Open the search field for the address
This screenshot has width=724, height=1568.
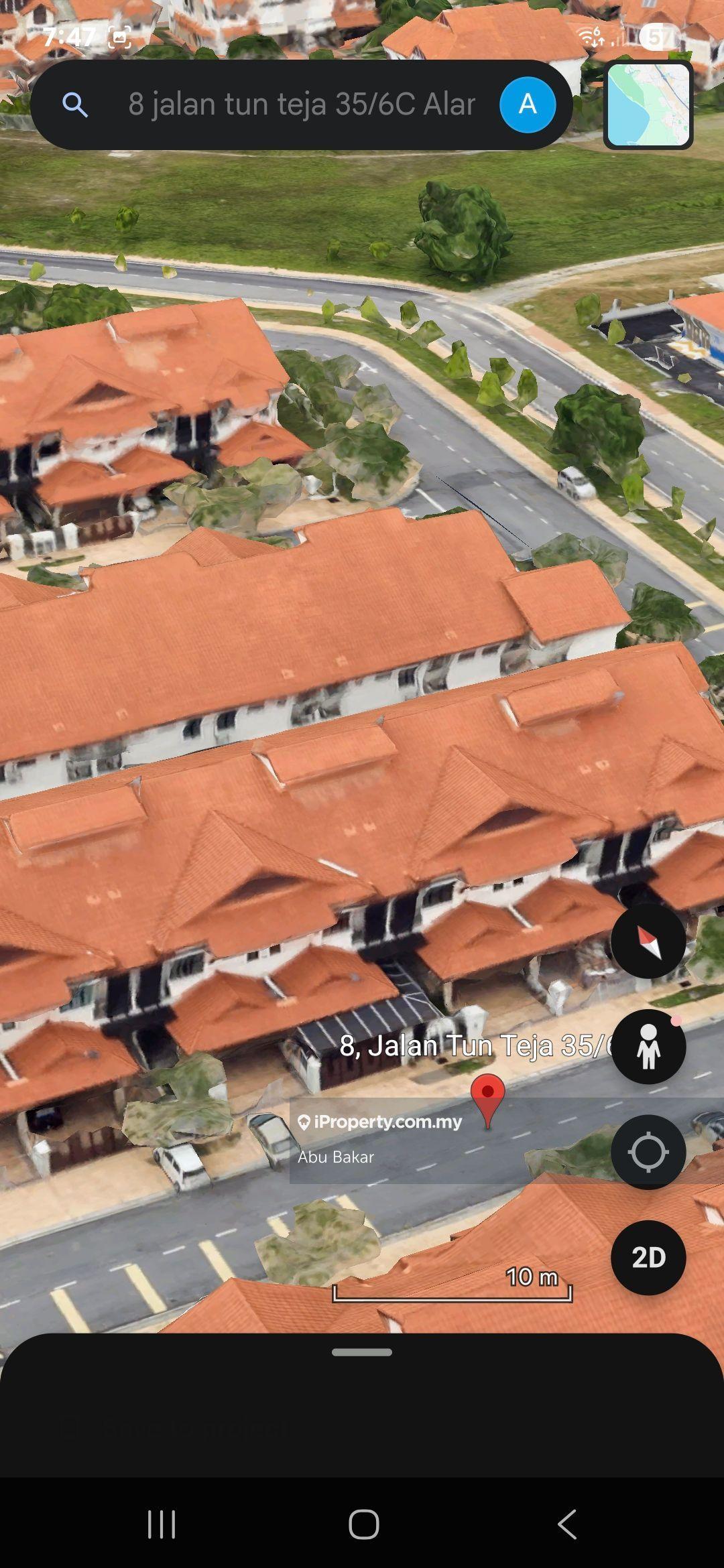pos(302,105)
